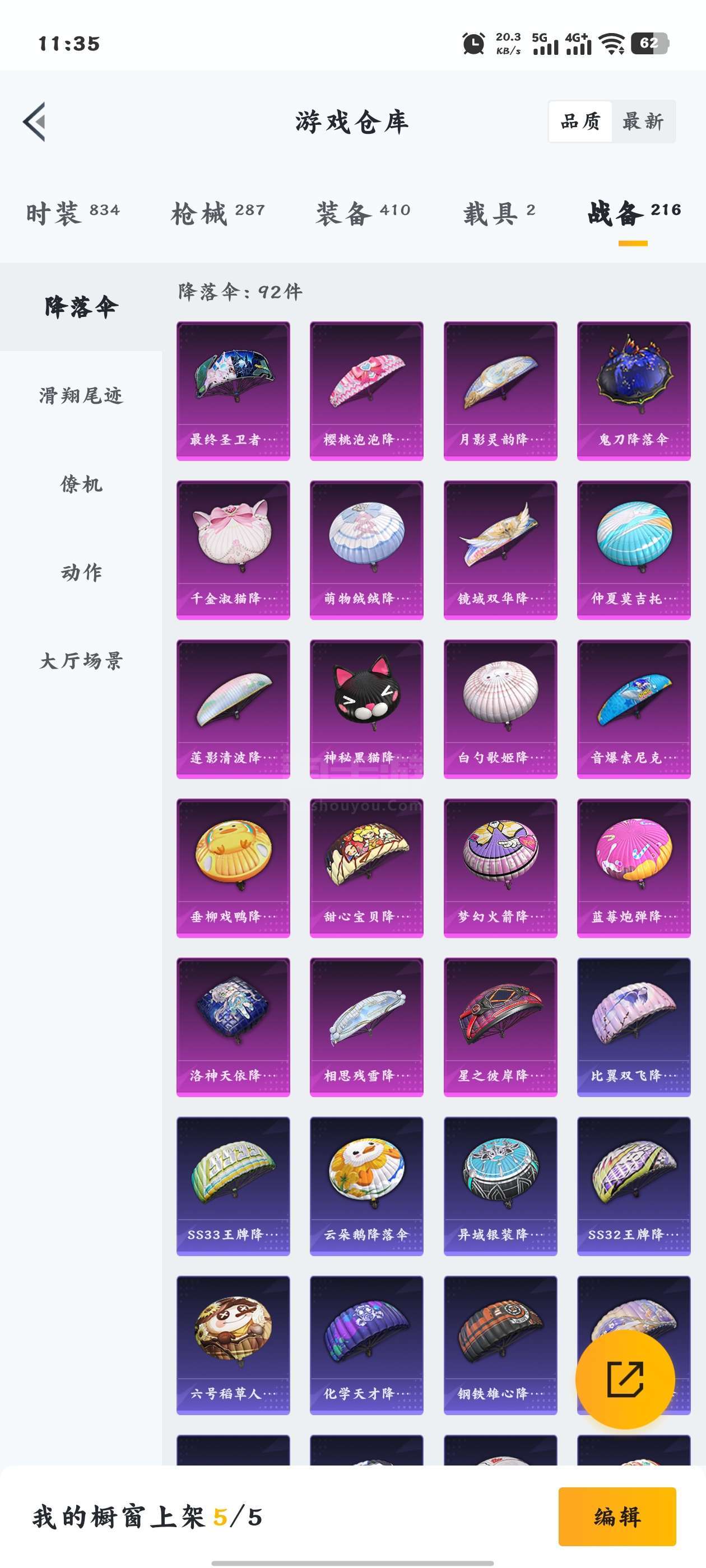Viewport: 706px width, 1568px height.
Task: Switch to the 装备 tab
Action: tap(363, 213)
